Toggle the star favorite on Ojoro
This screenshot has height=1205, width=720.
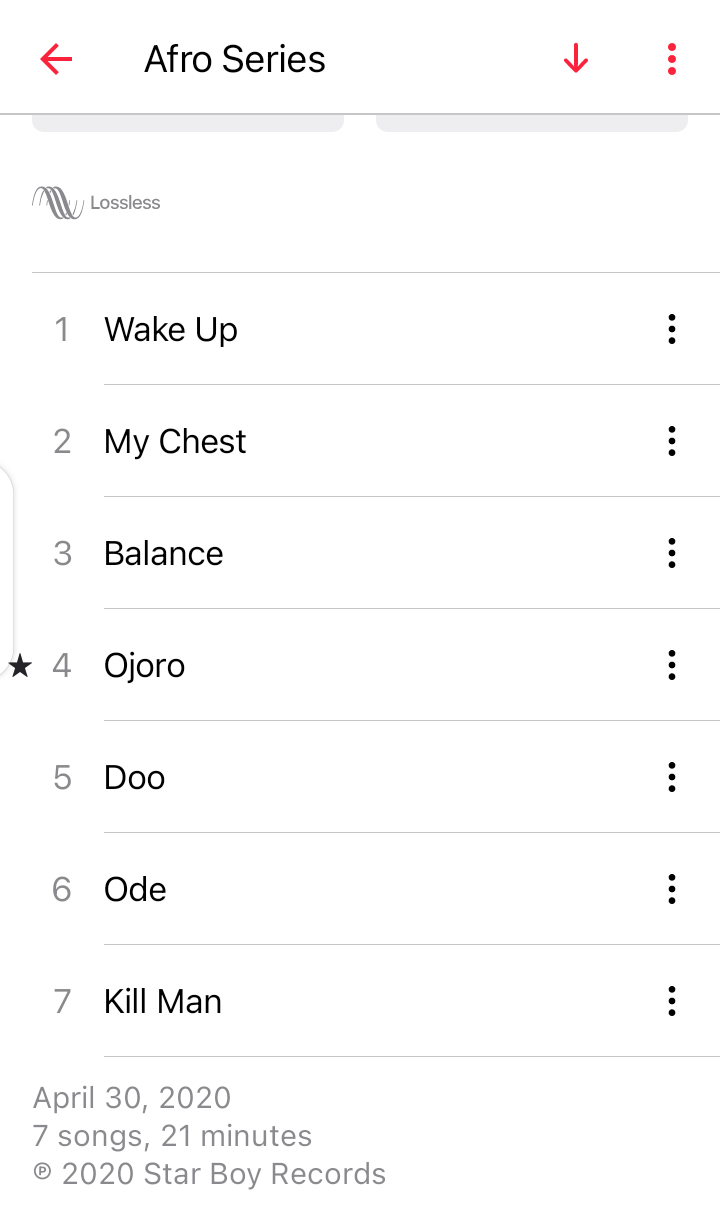(18, 665)
